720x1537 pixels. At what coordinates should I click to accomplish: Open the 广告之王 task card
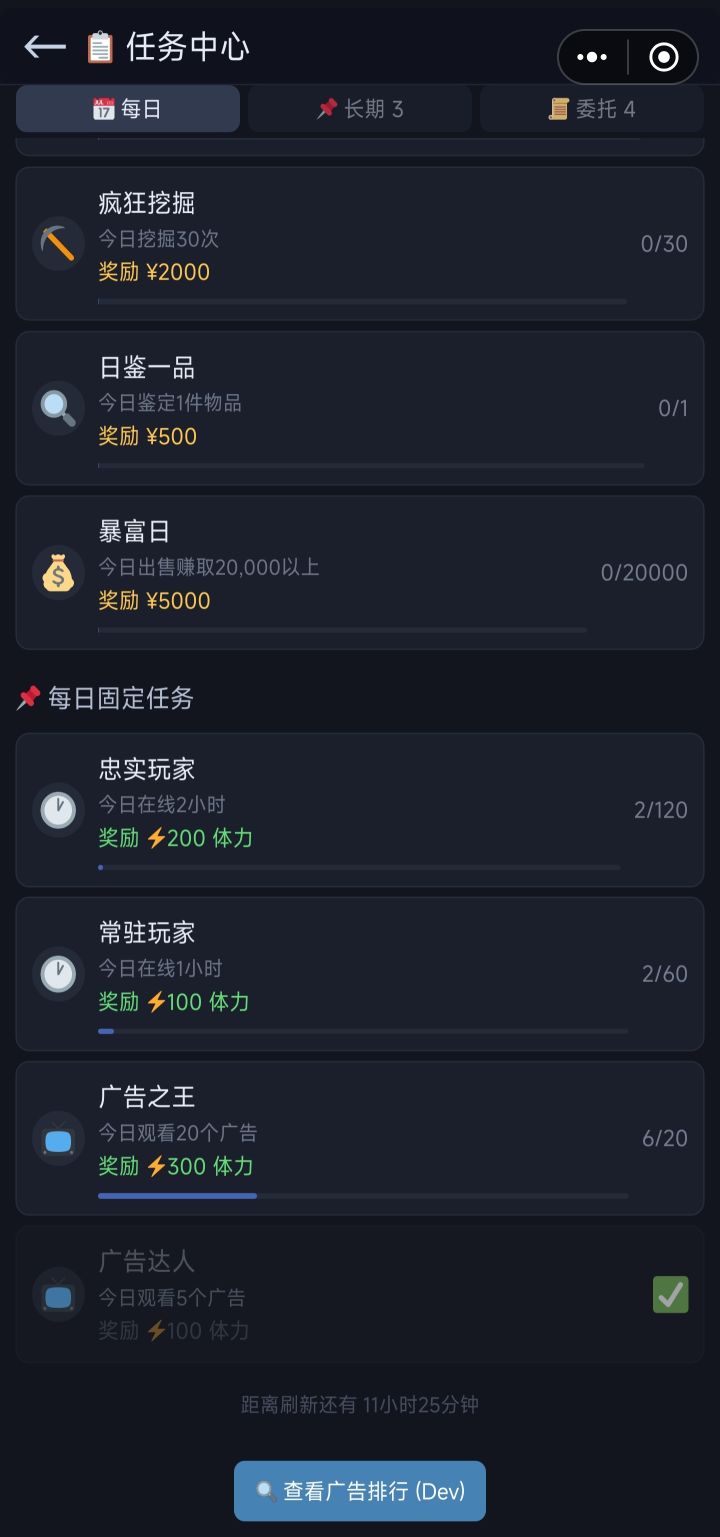pyautogui.click(x=360, y=1138)
